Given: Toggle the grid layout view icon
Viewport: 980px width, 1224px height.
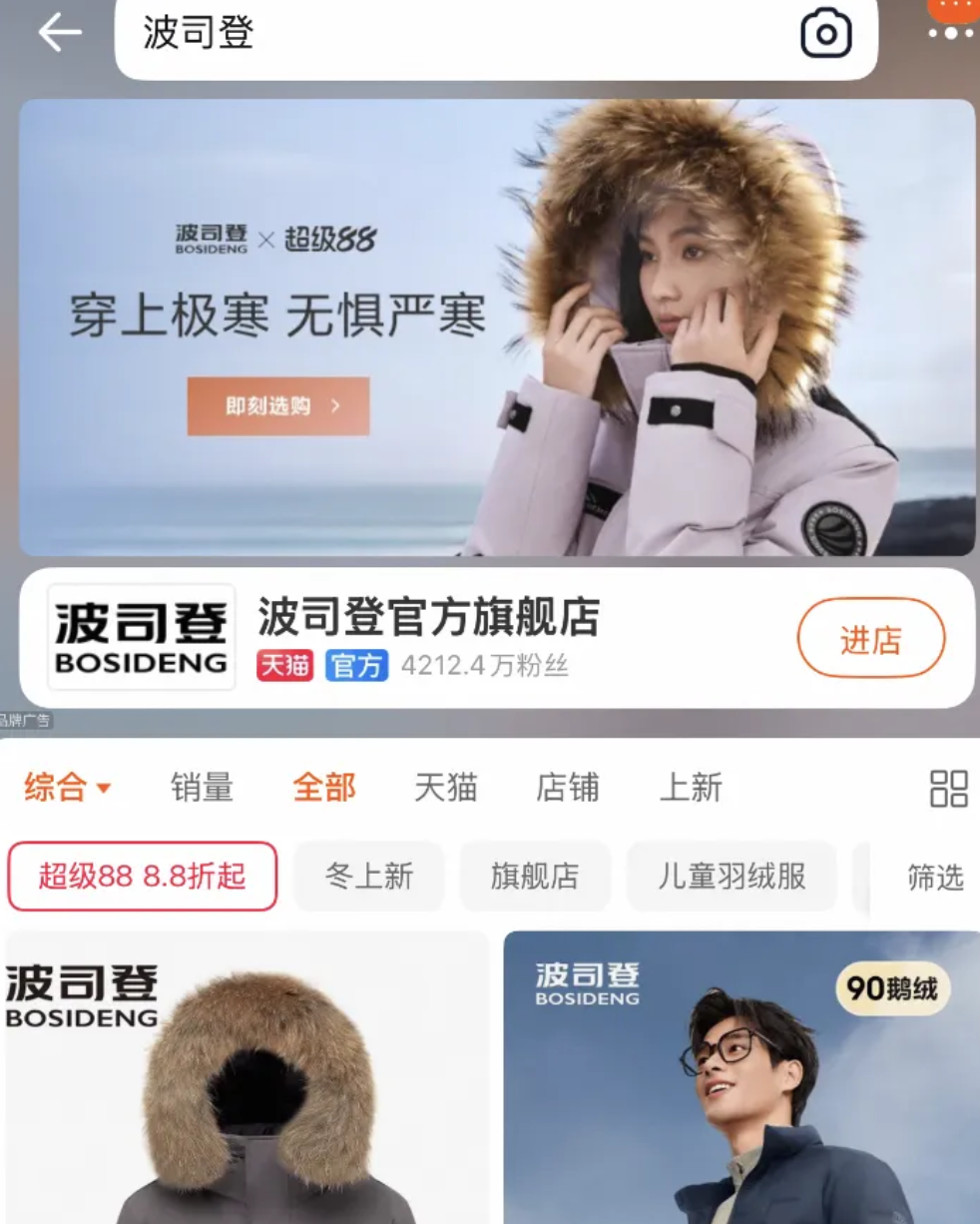Looking at the screenshot, I should [948, 788].
